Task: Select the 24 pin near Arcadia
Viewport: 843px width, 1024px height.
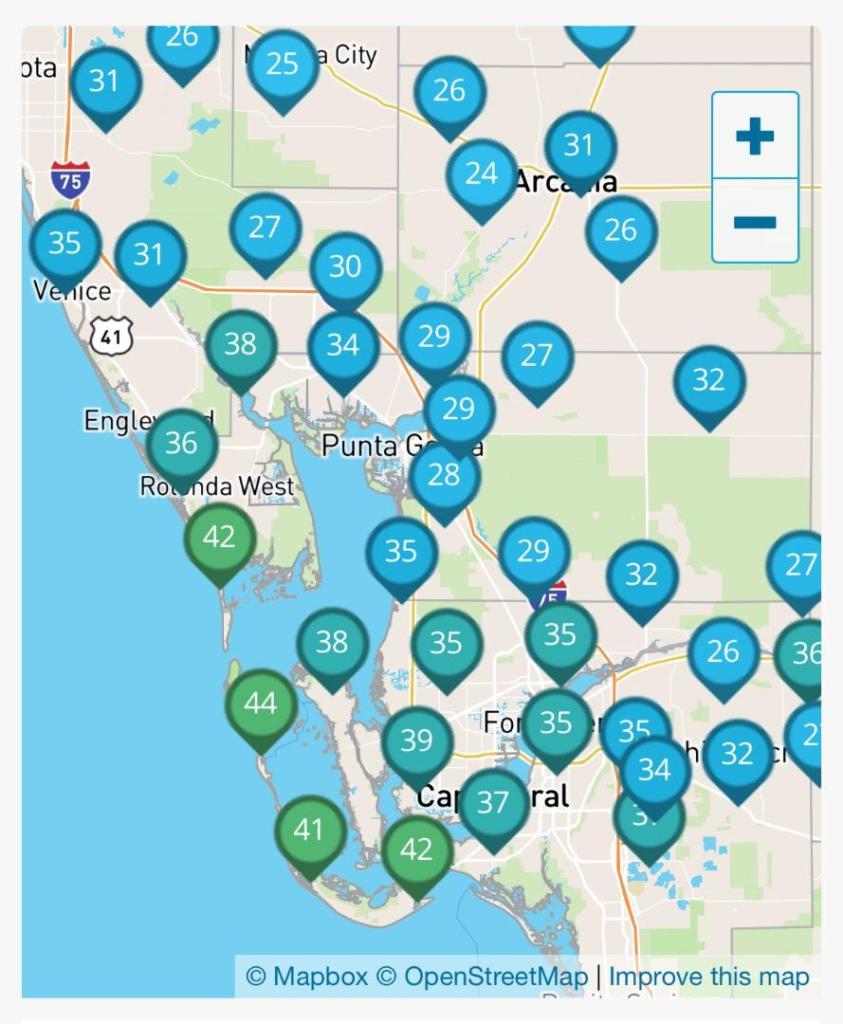Action: pyautogui.click(x=481, y=174)
